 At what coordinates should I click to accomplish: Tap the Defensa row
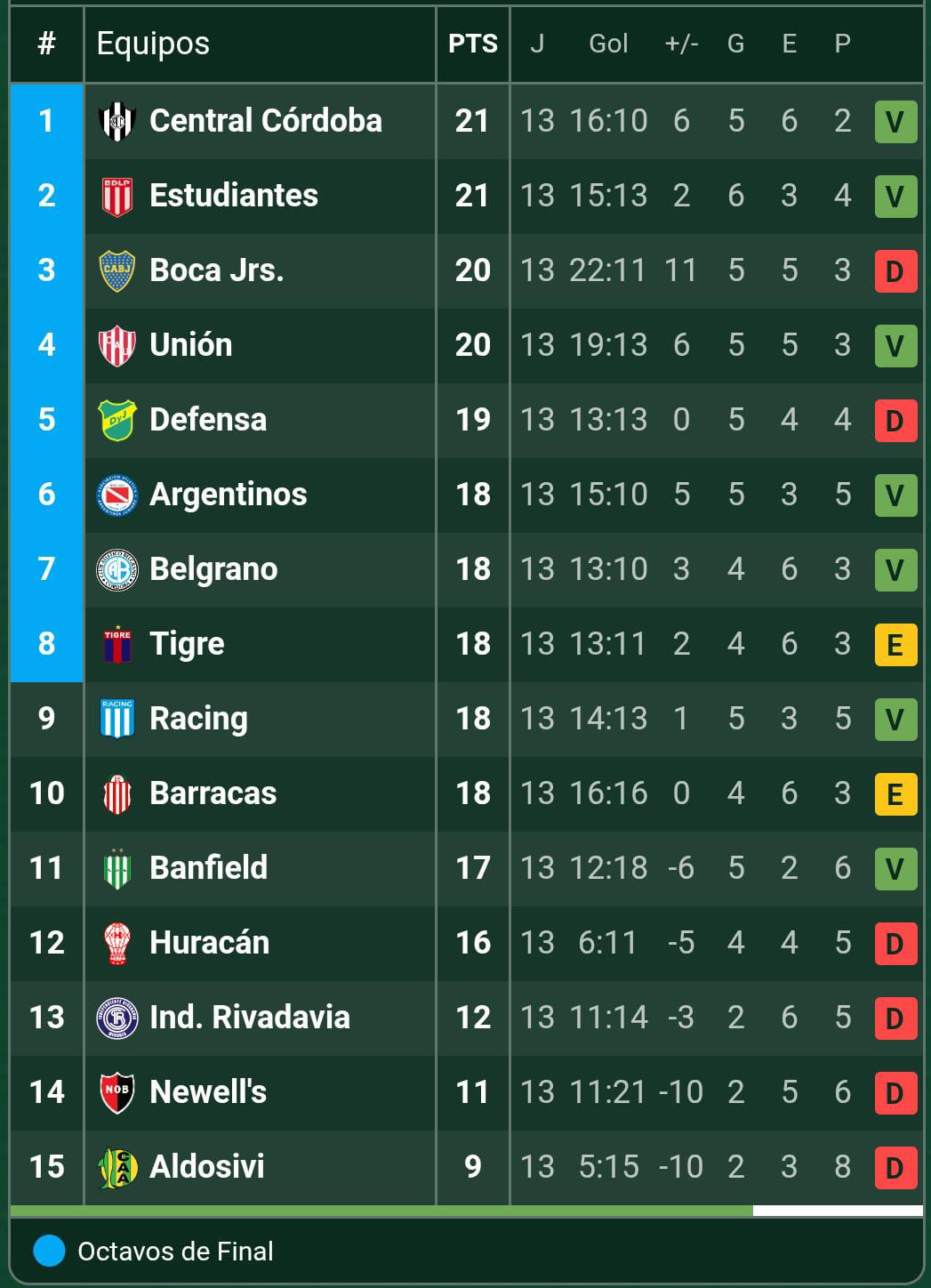click(x=207, y=420)
